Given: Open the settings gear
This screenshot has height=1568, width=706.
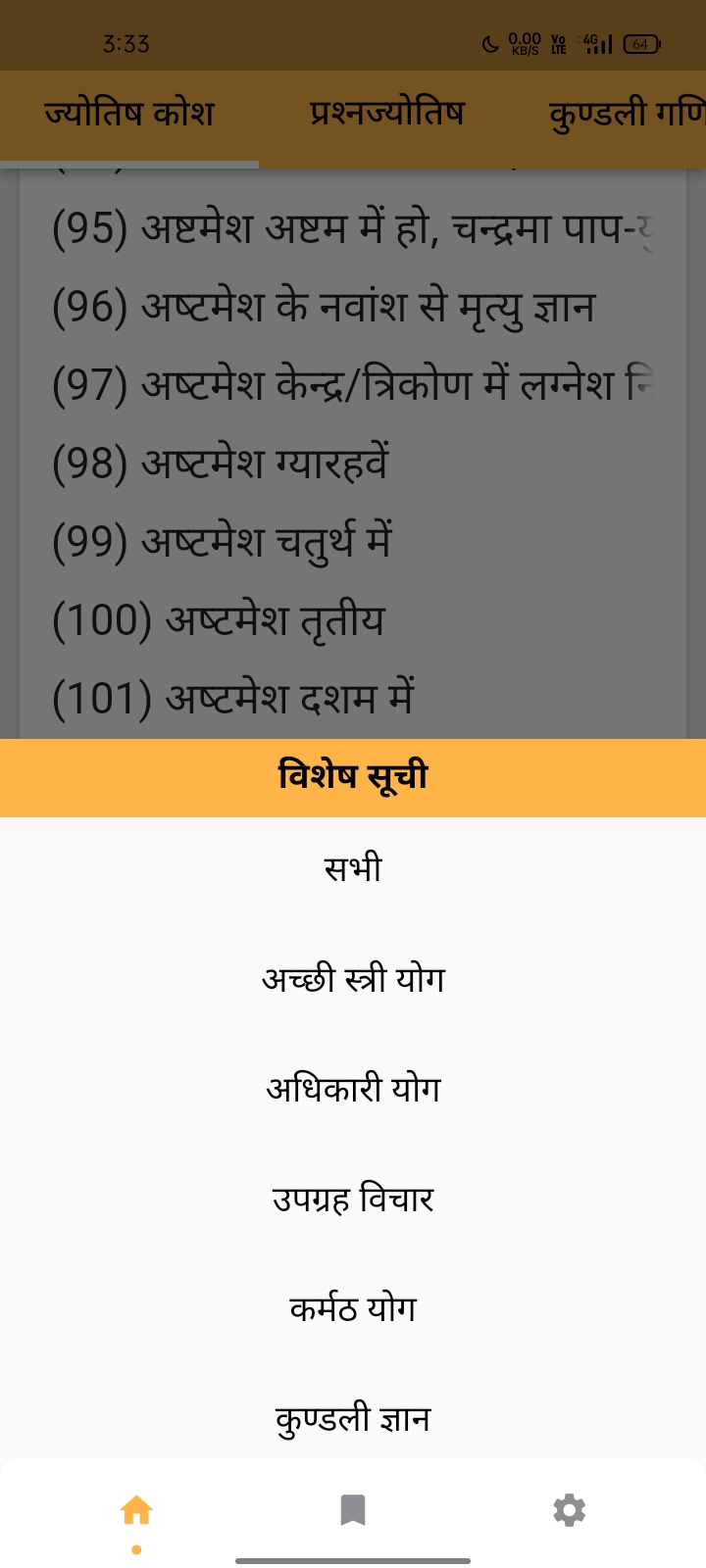Looking at the screenshot, I should point(570,1510).
